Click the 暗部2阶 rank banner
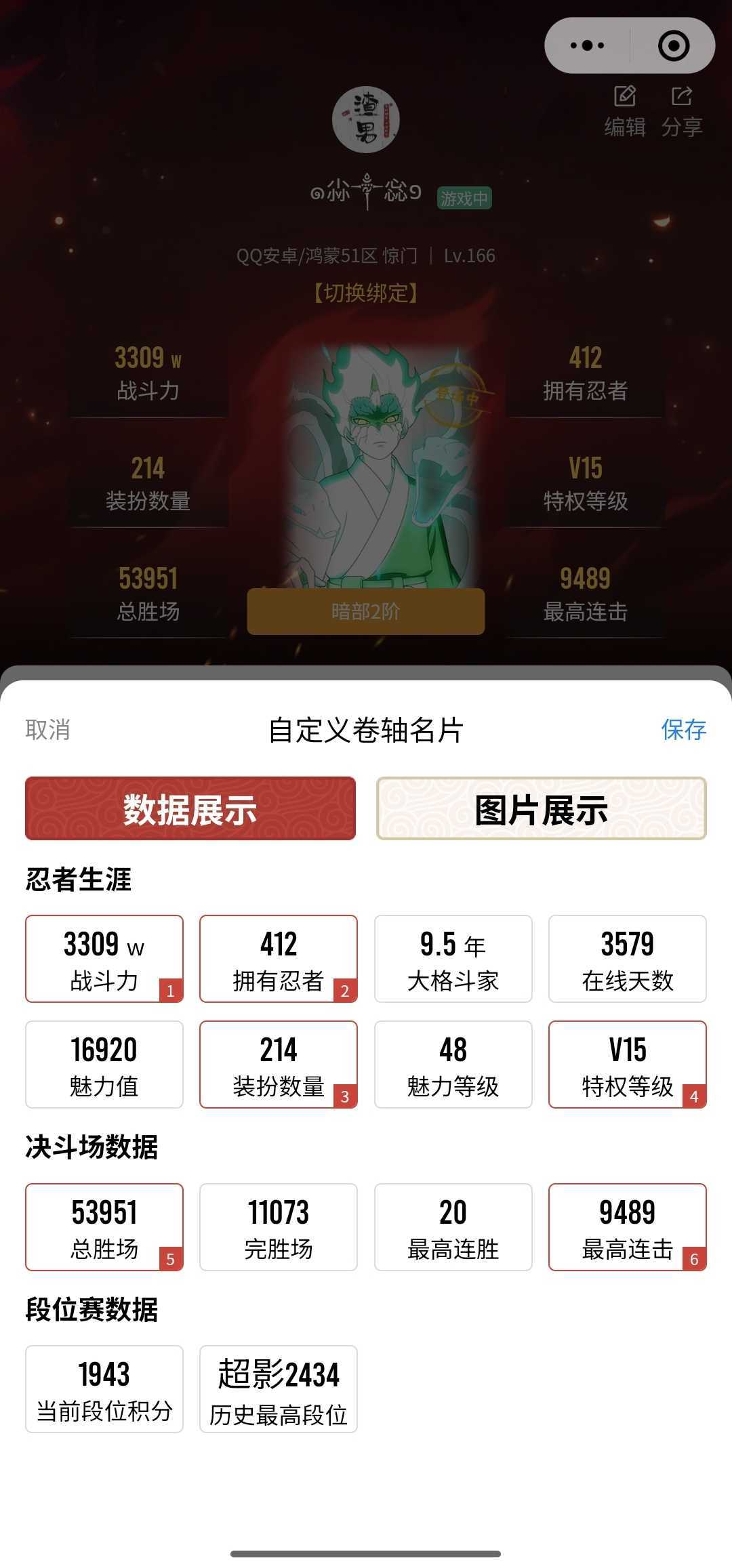 click(x=366, y=612)
